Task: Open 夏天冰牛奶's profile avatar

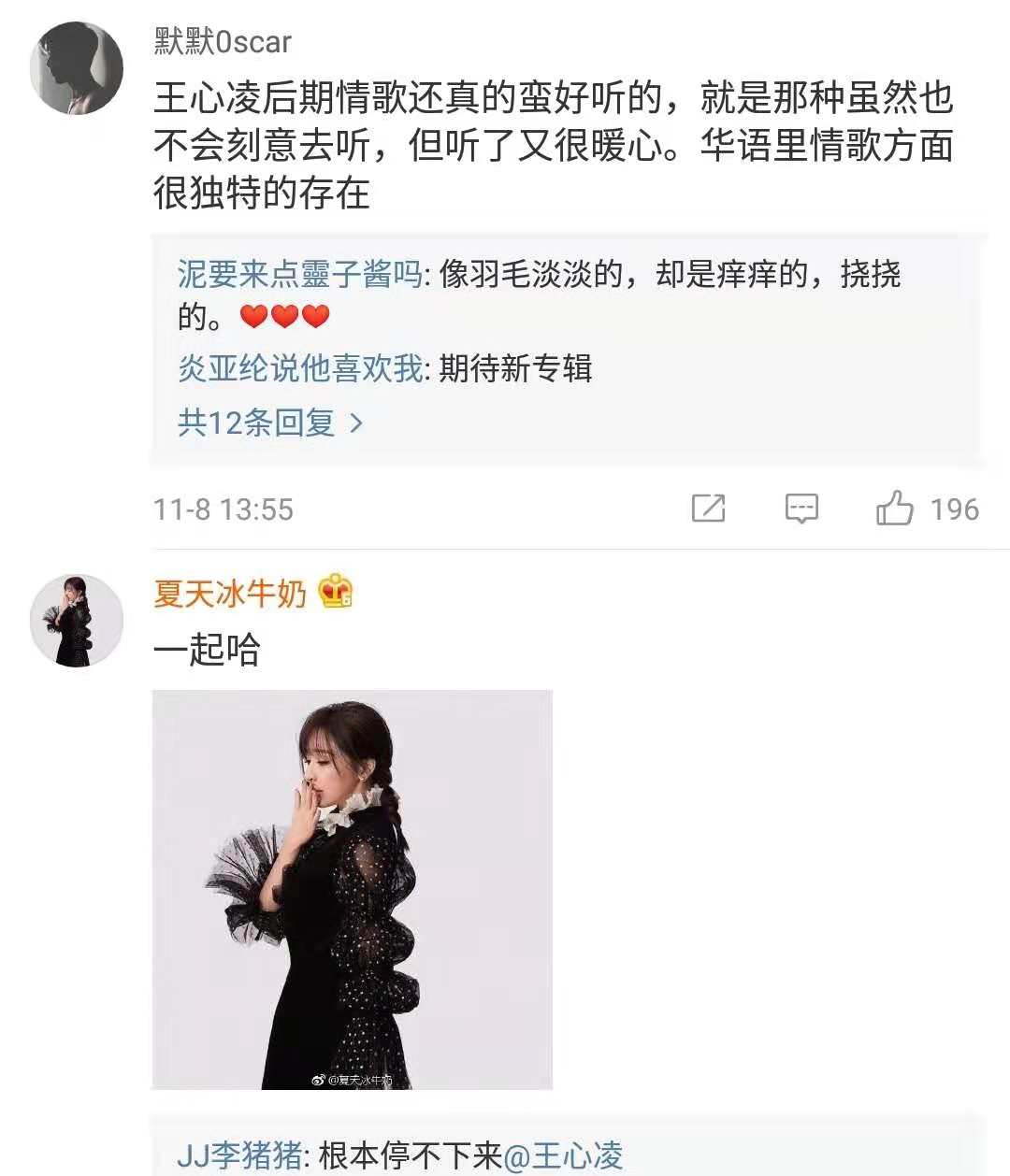Action: coord(77,621)
